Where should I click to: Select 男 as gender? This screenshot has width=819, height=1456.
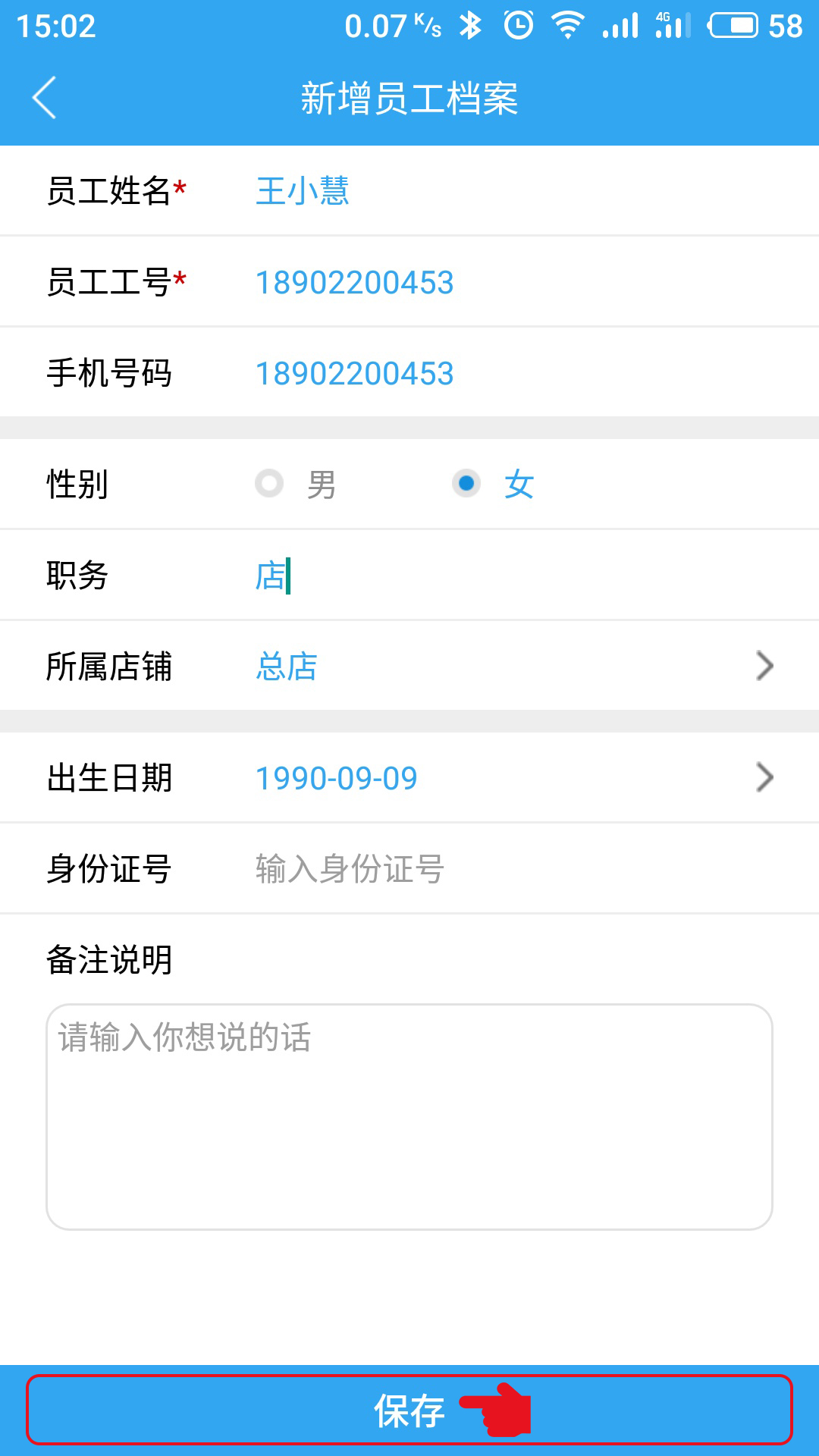tap(296, 484)
